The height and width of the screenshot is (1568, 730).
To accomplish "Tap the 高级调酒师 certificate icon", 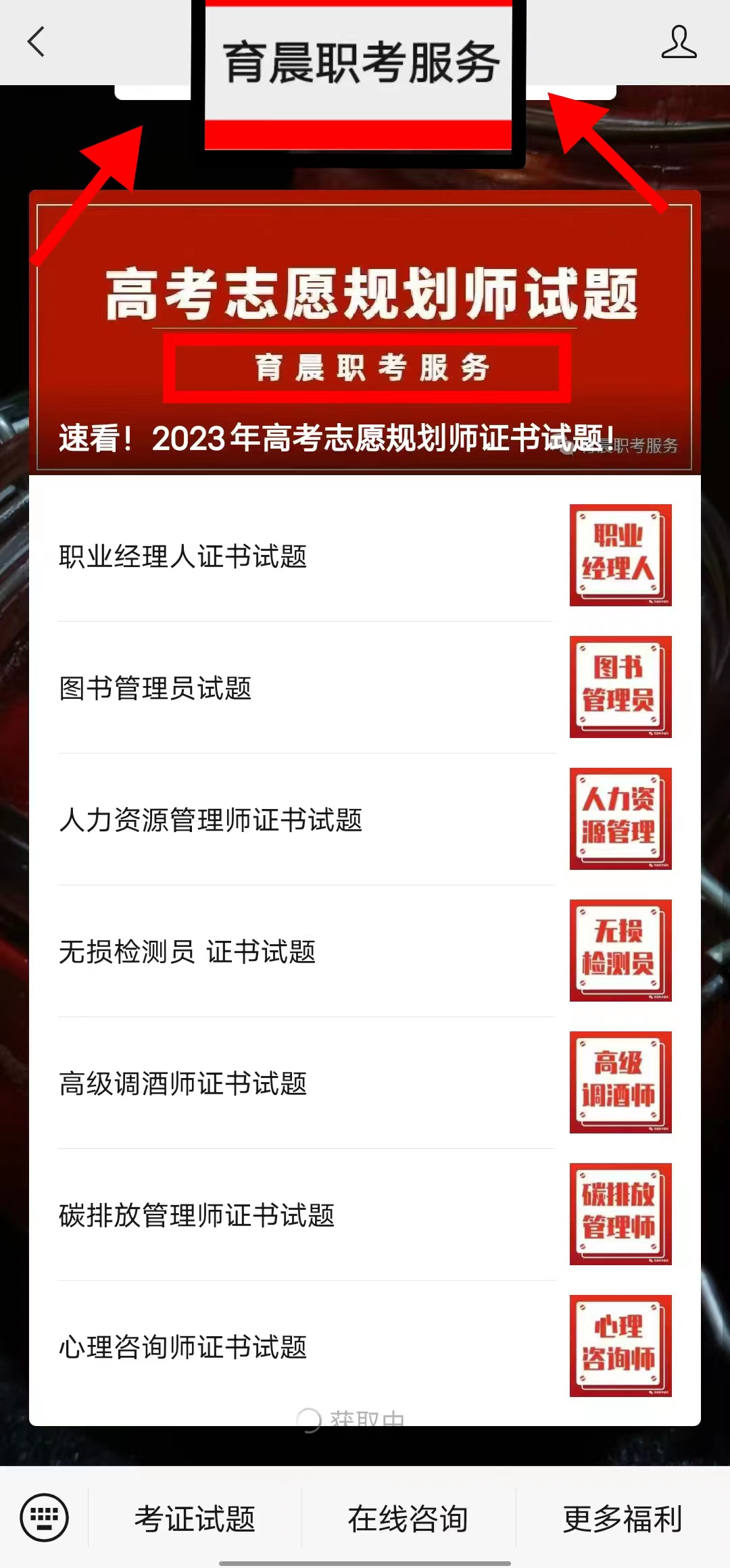I will point(620,1082).
